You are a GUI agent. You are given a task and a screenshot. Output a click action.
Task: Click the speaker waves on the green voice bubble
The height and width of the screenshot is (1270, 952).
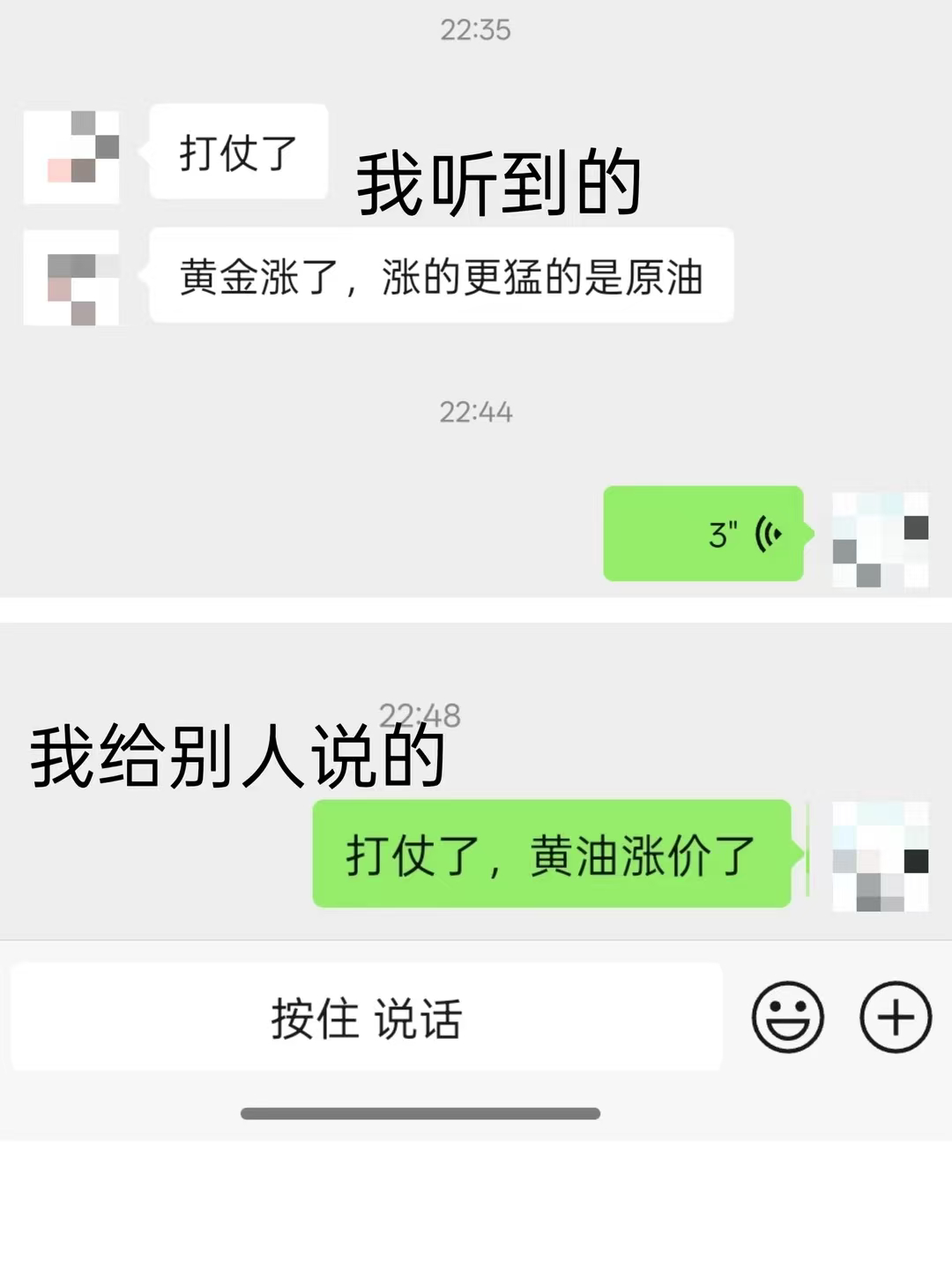(x=766, y=532)
